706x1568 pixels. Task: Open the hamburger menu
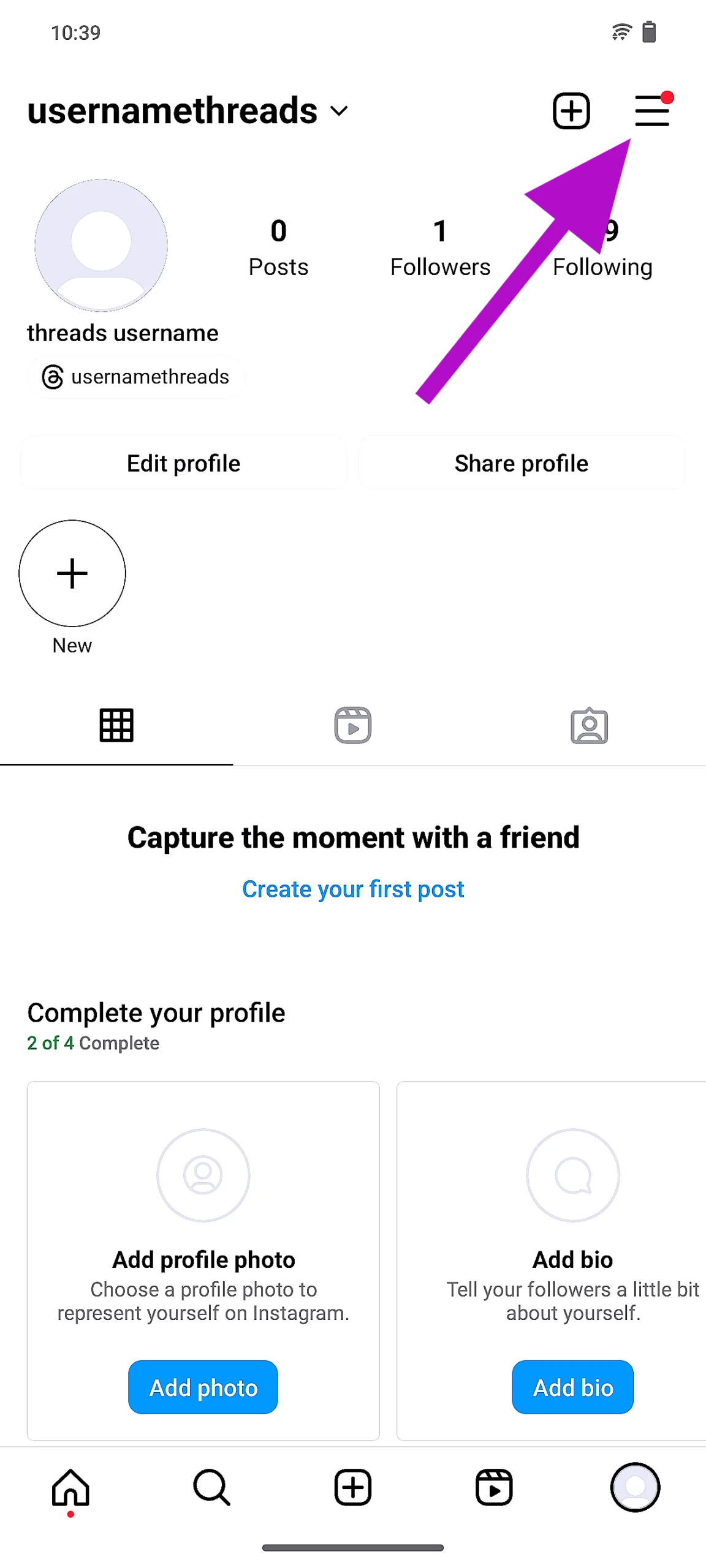pyautogui.click(x=651, y=111)
